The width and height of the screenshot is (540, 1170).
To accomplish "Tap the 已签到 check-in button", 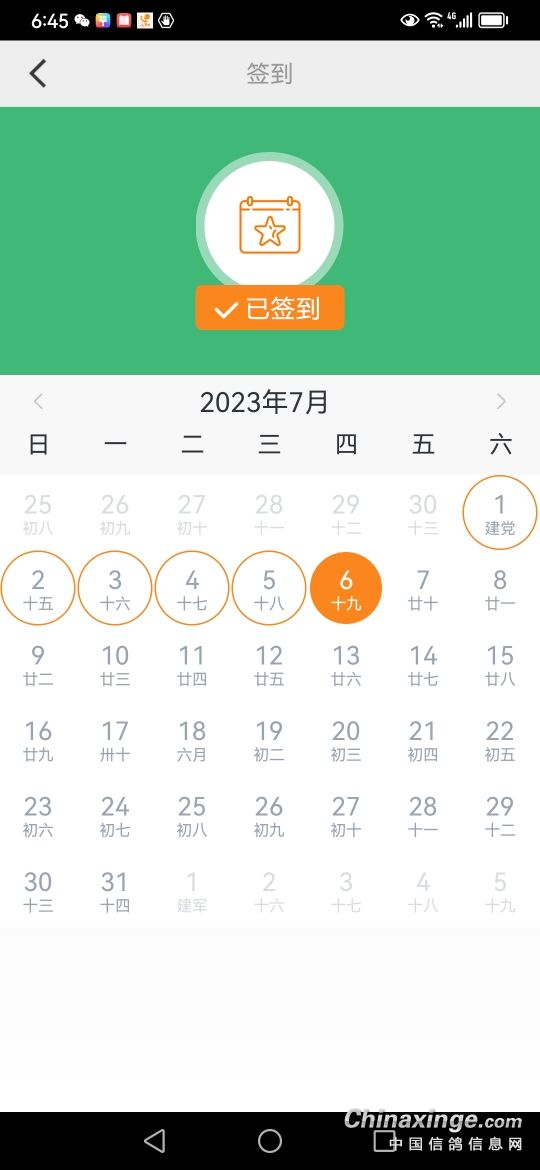I will point(270,307).
